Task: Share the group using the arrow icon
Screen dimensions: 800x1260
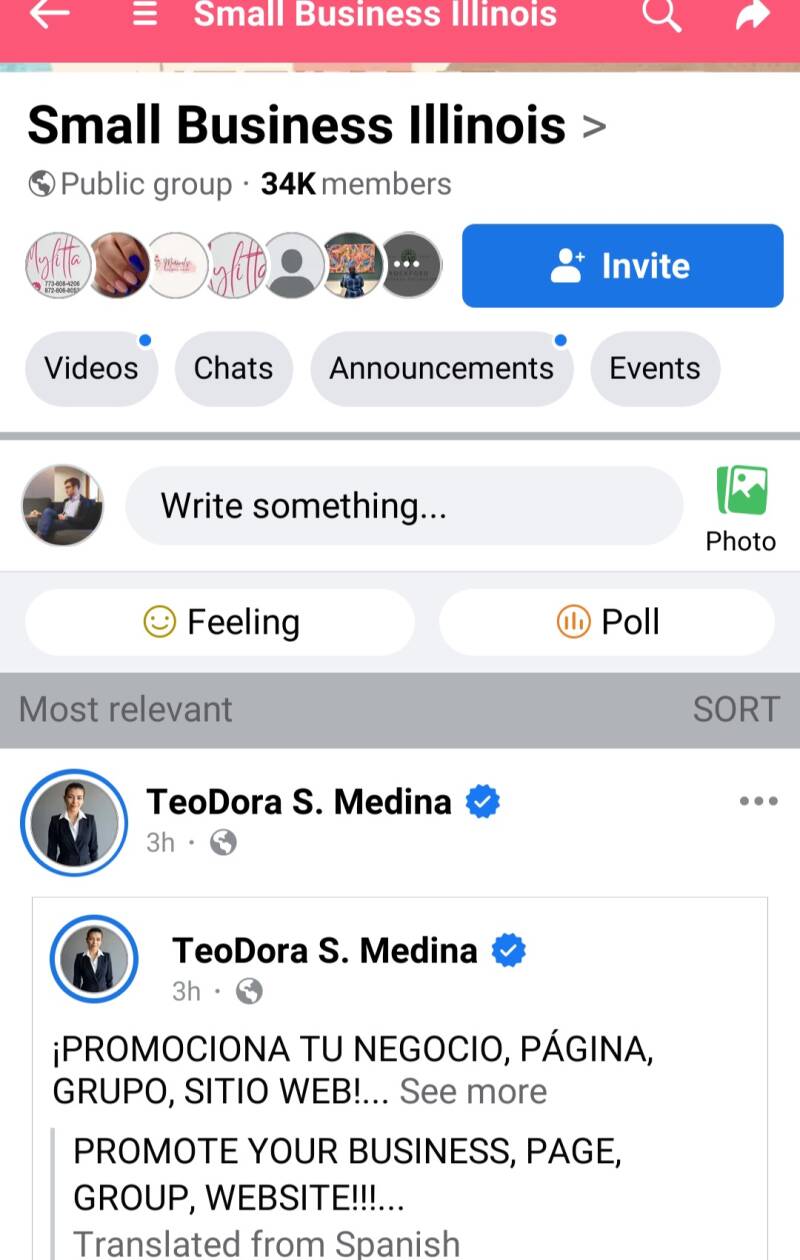Action: (x=753, y=16)
